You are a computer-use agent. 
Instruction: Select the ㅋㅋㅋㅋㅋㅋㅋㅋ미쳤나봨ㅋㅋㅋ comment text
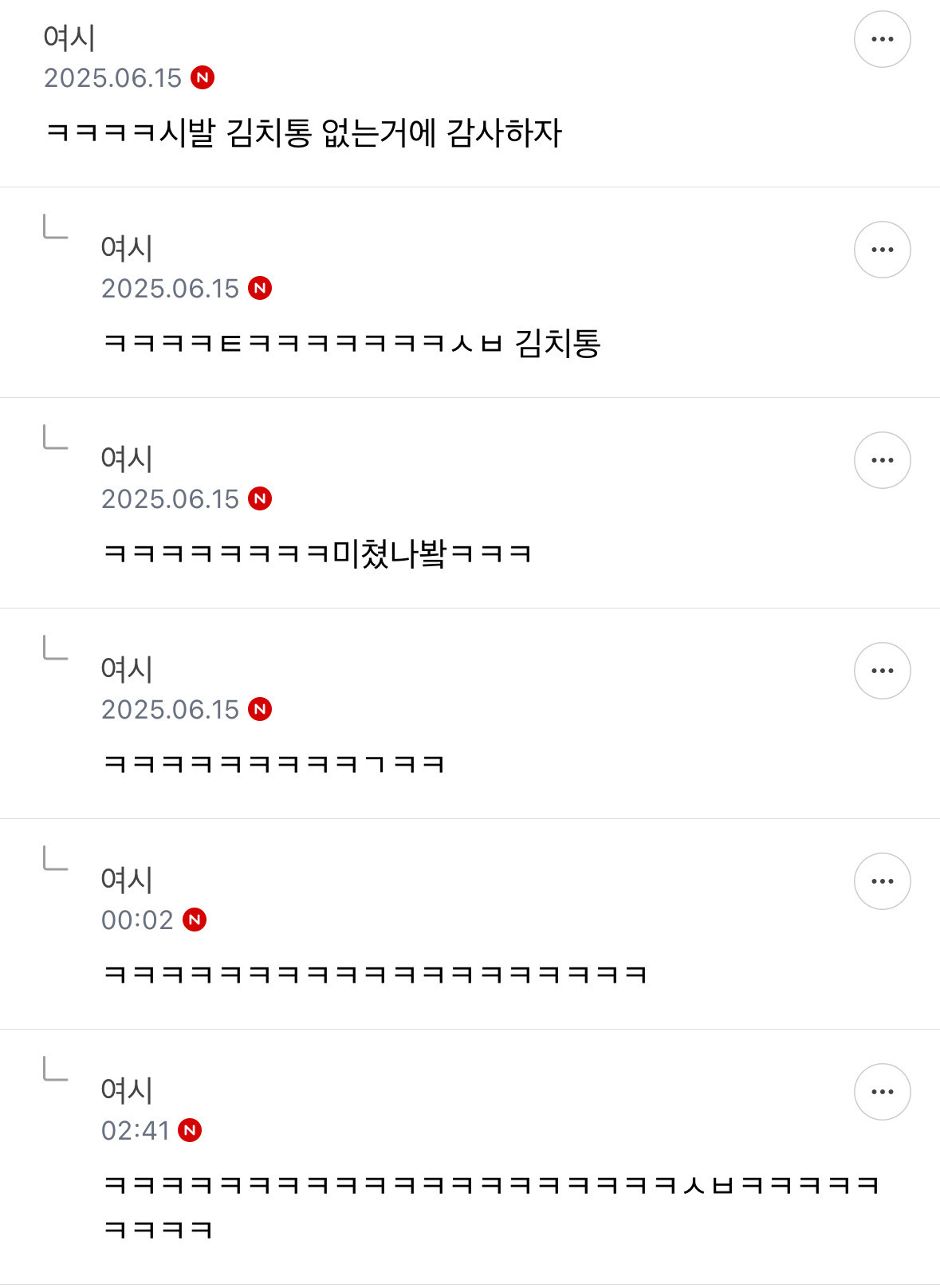[319, 552]
